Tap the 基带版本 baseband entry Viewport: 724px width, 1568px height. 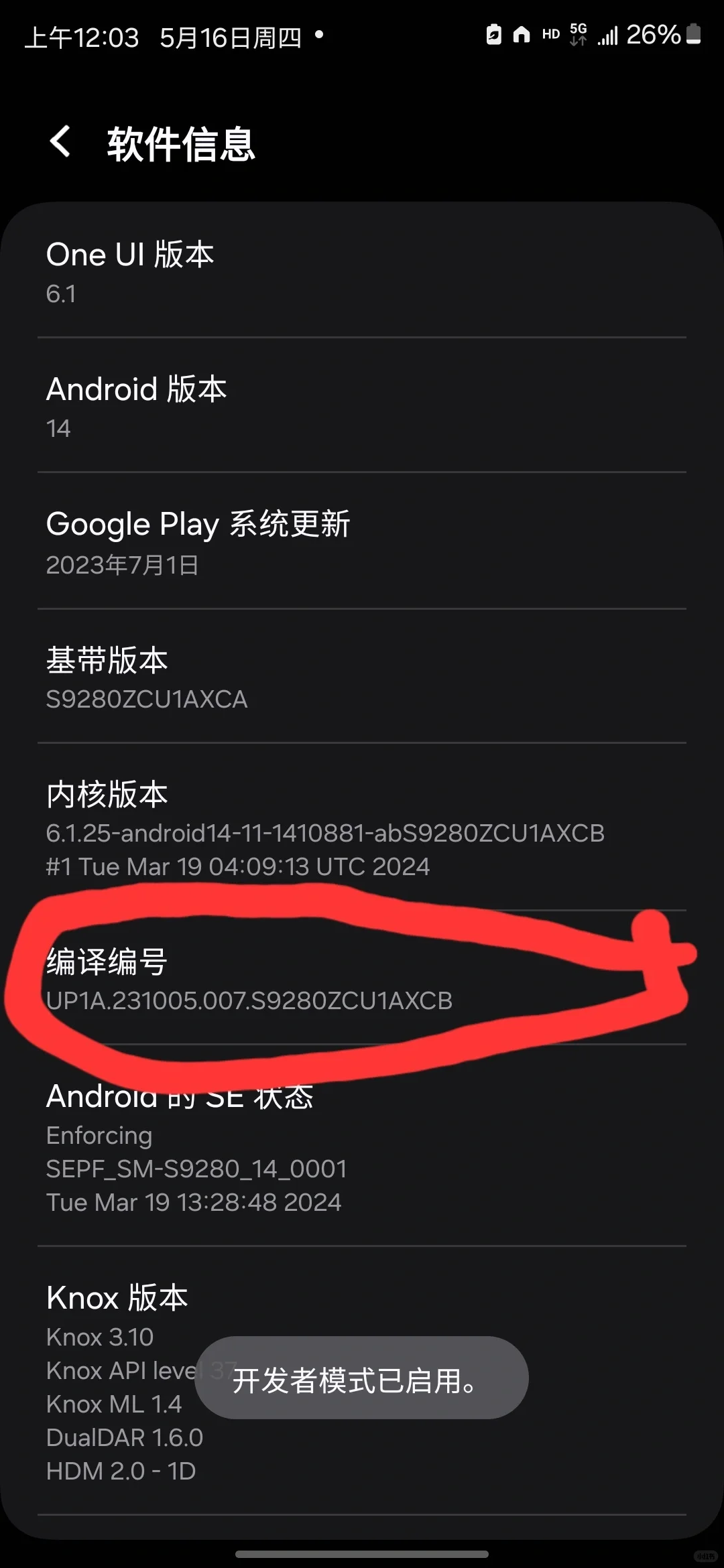(x=362, y=678)
